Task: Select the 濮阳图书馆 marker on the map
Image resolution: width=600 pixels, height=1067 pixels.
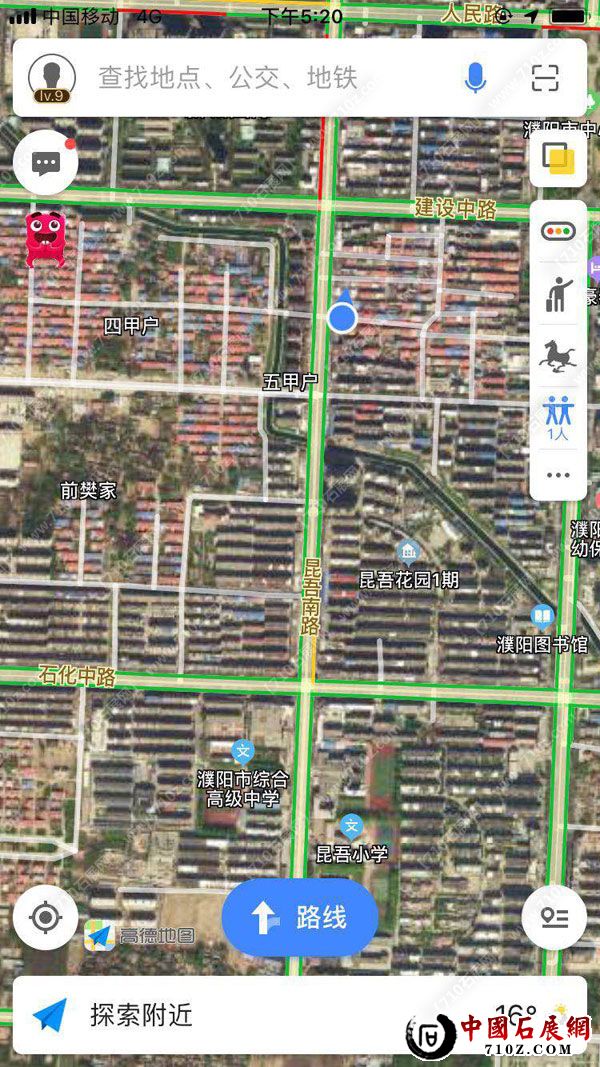Action: [541, 616]
